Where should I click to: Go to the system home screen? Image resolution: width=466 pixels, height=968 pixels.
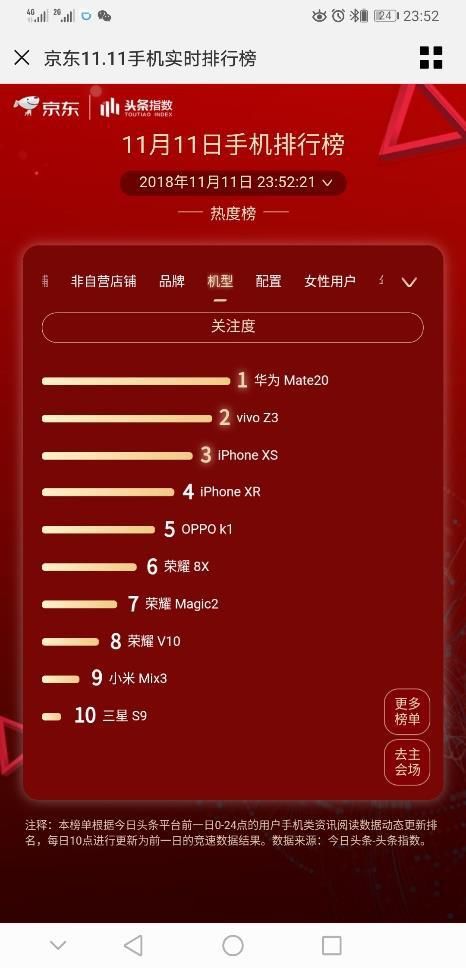pyautogui.click(x=233, y=945)
